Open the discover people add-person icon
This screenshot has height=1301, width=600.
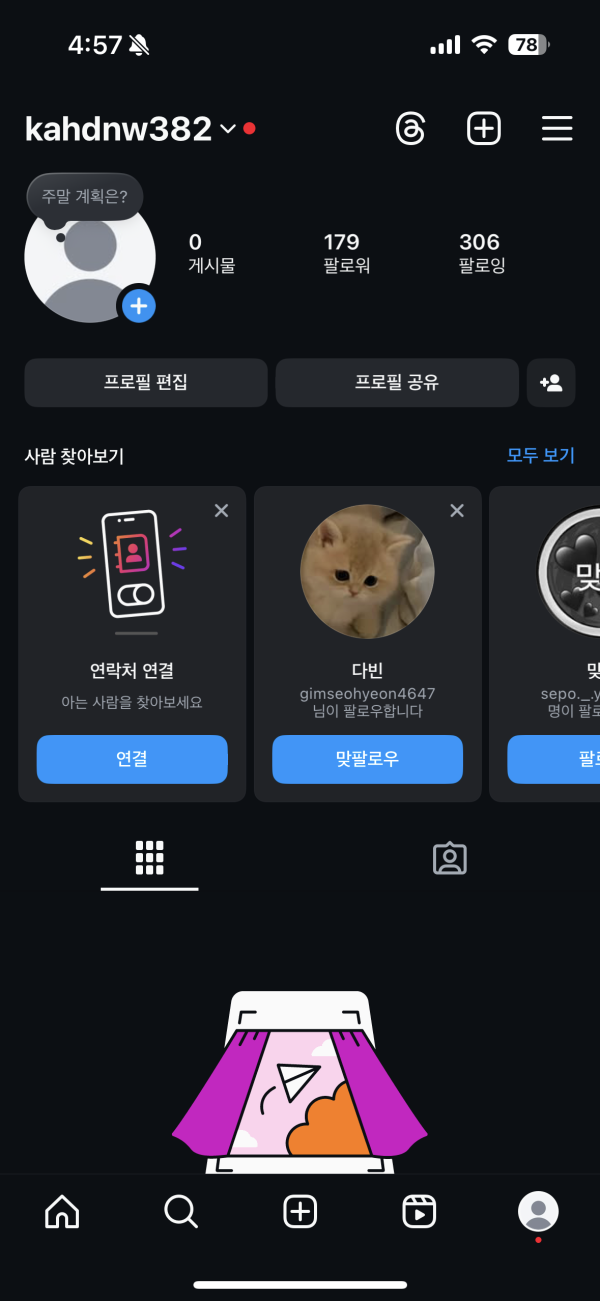coord(551,383)
